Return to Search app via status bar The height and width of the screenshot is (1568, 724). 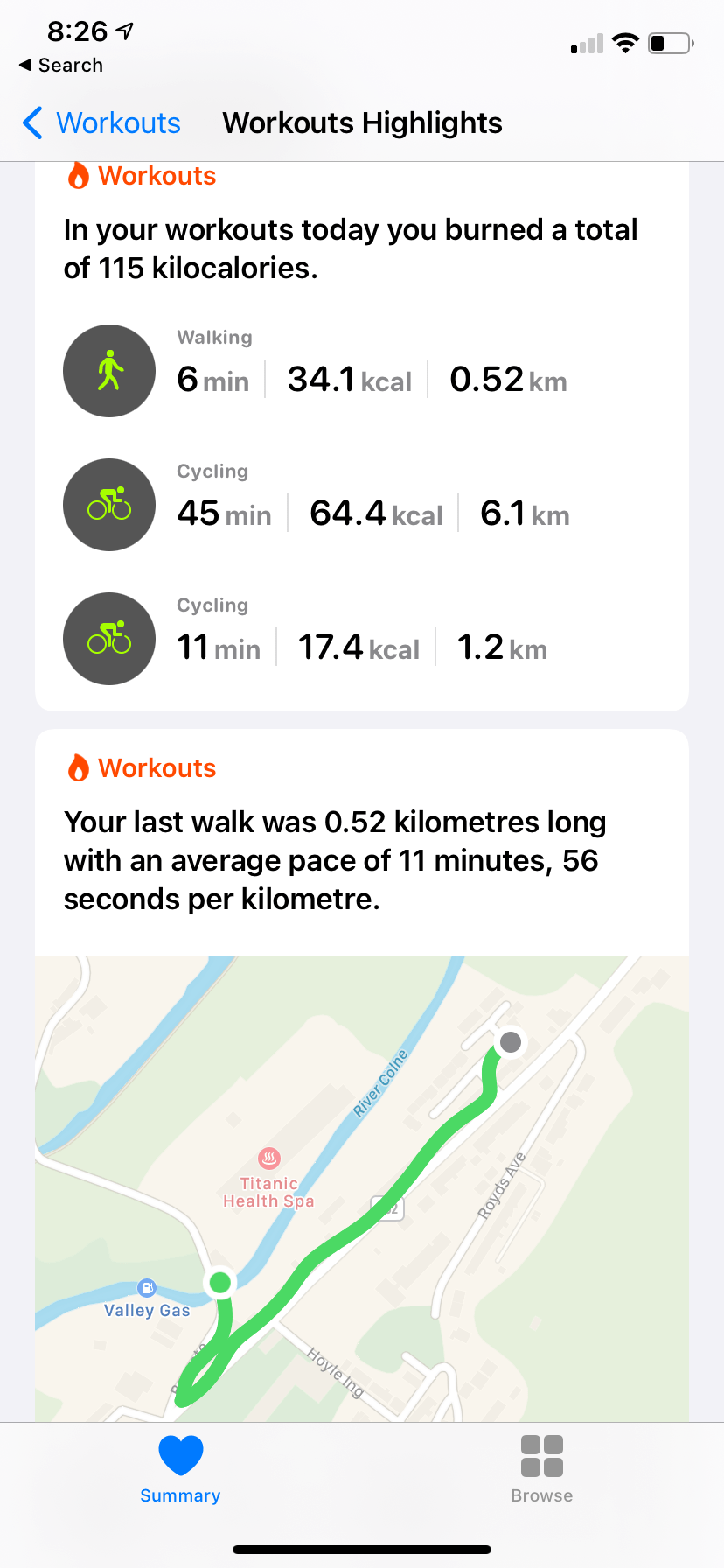coord(61,66)
